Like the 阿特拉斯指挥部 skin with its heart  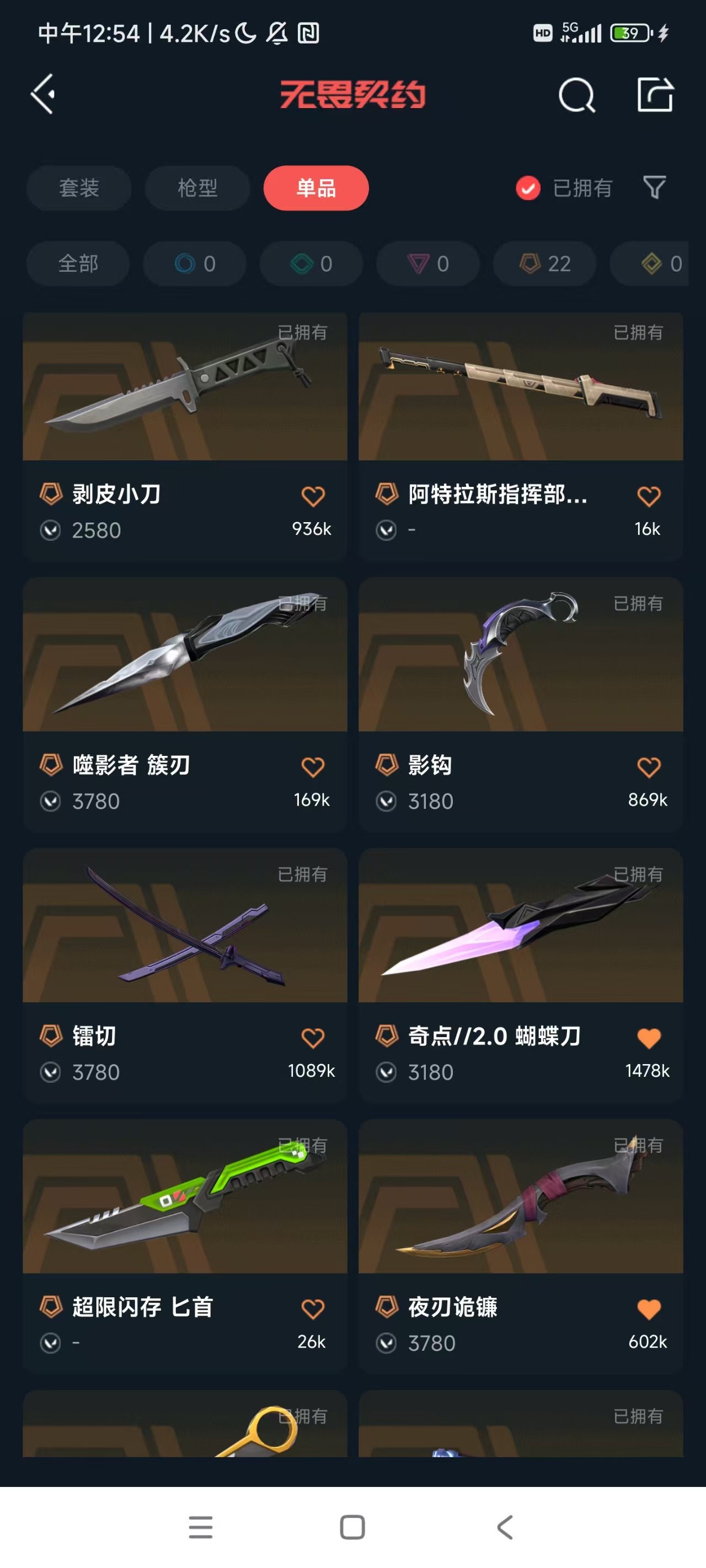649,496
